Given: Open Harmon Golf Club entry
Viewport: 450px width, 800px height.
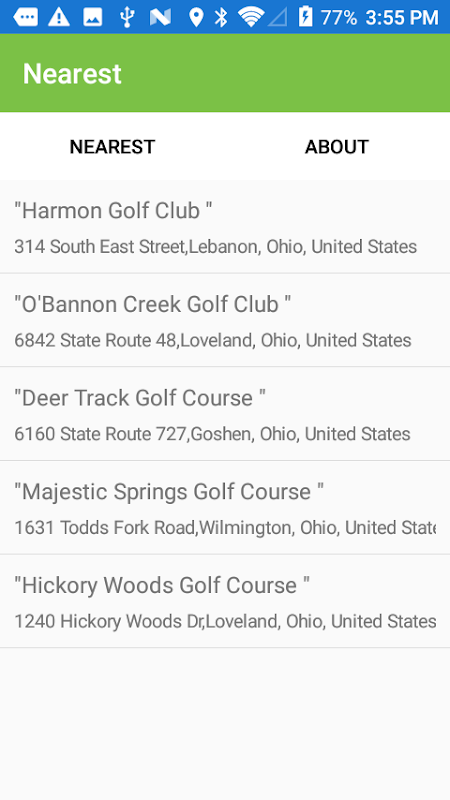Looking at the screenshot, I should pos(225,227).
